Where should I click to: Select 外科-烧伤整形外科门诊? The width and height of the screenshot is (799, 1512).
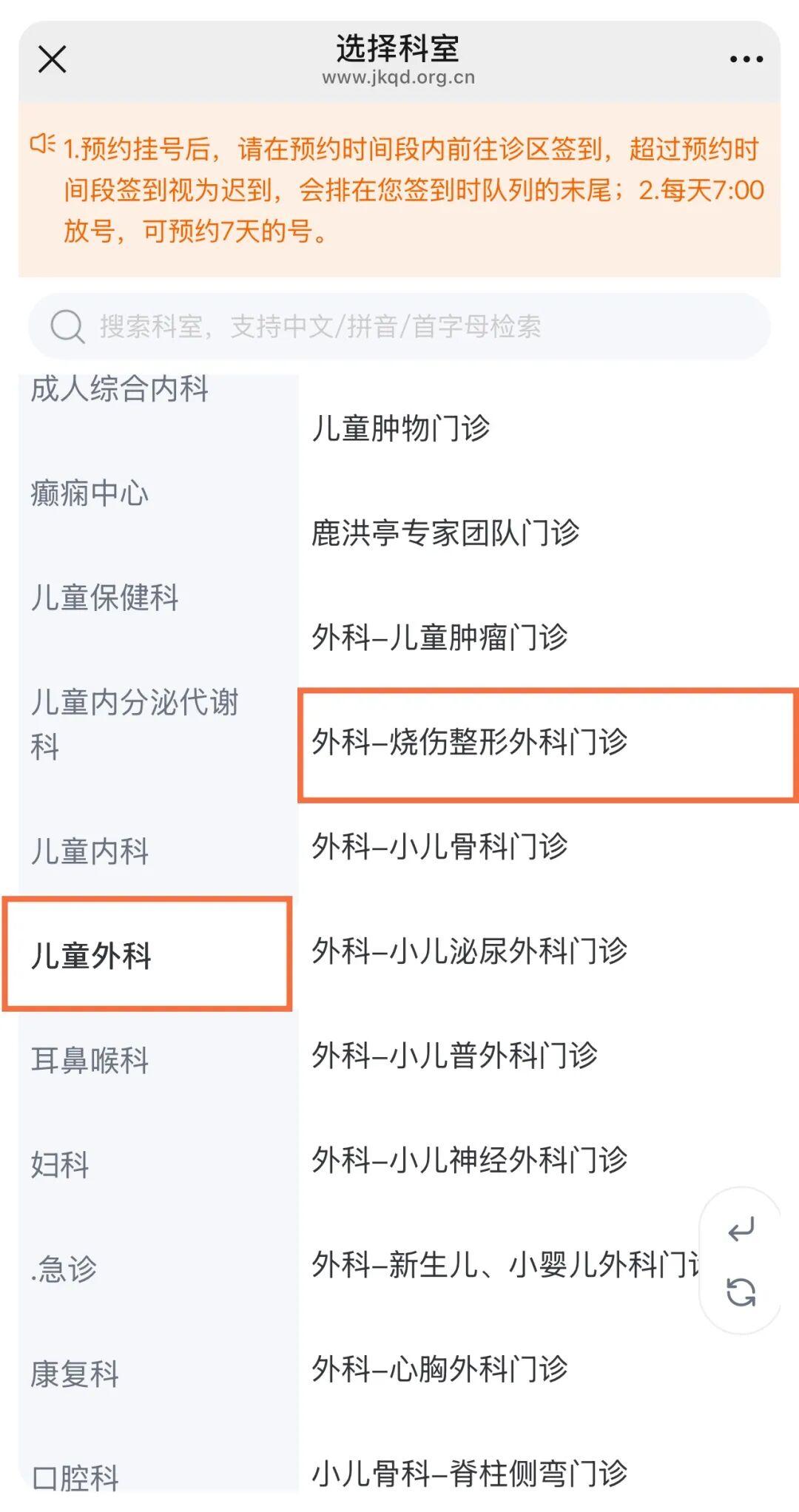tap(469, 742)
